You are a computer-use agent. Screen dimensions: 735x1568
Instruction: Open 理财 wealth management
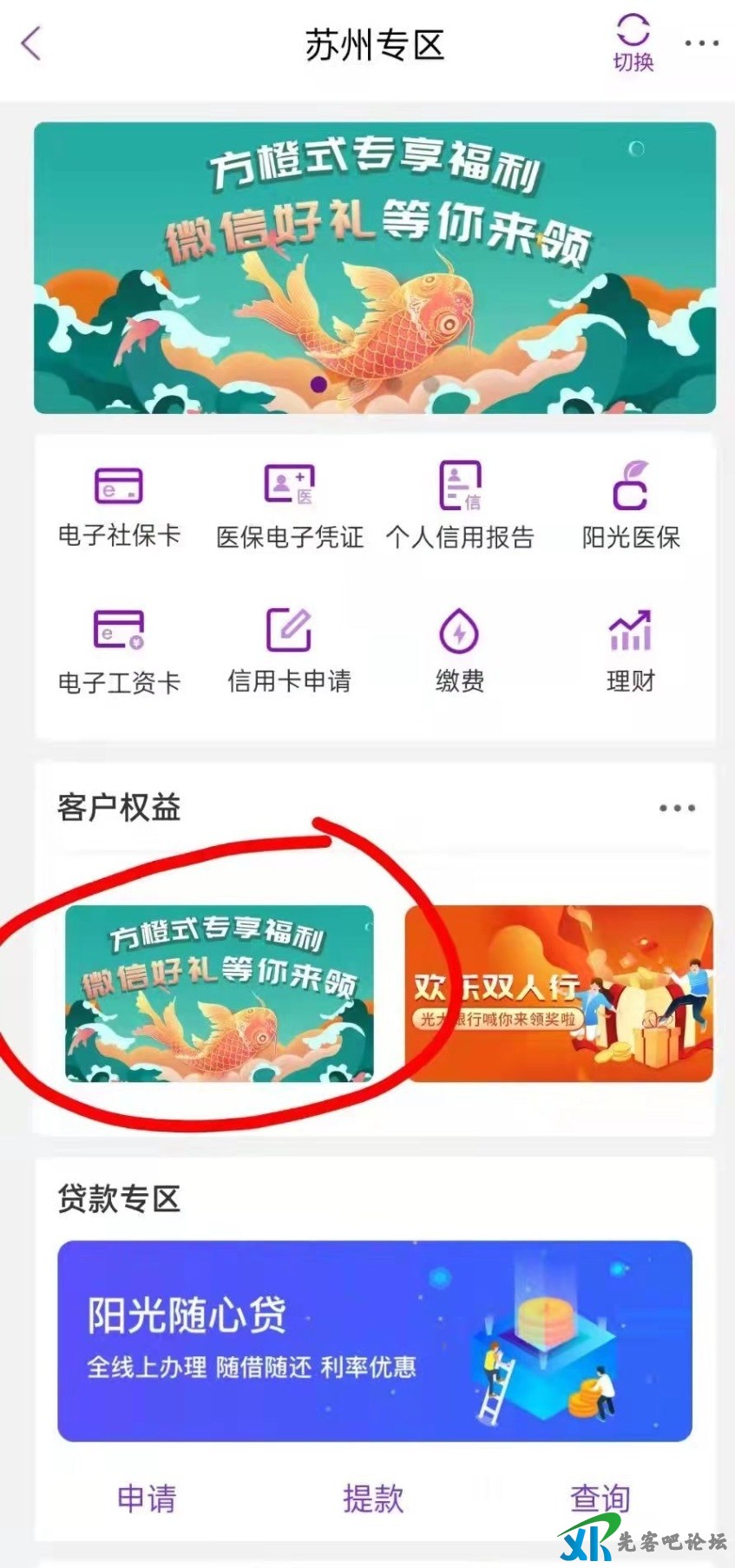coord(630,651)
